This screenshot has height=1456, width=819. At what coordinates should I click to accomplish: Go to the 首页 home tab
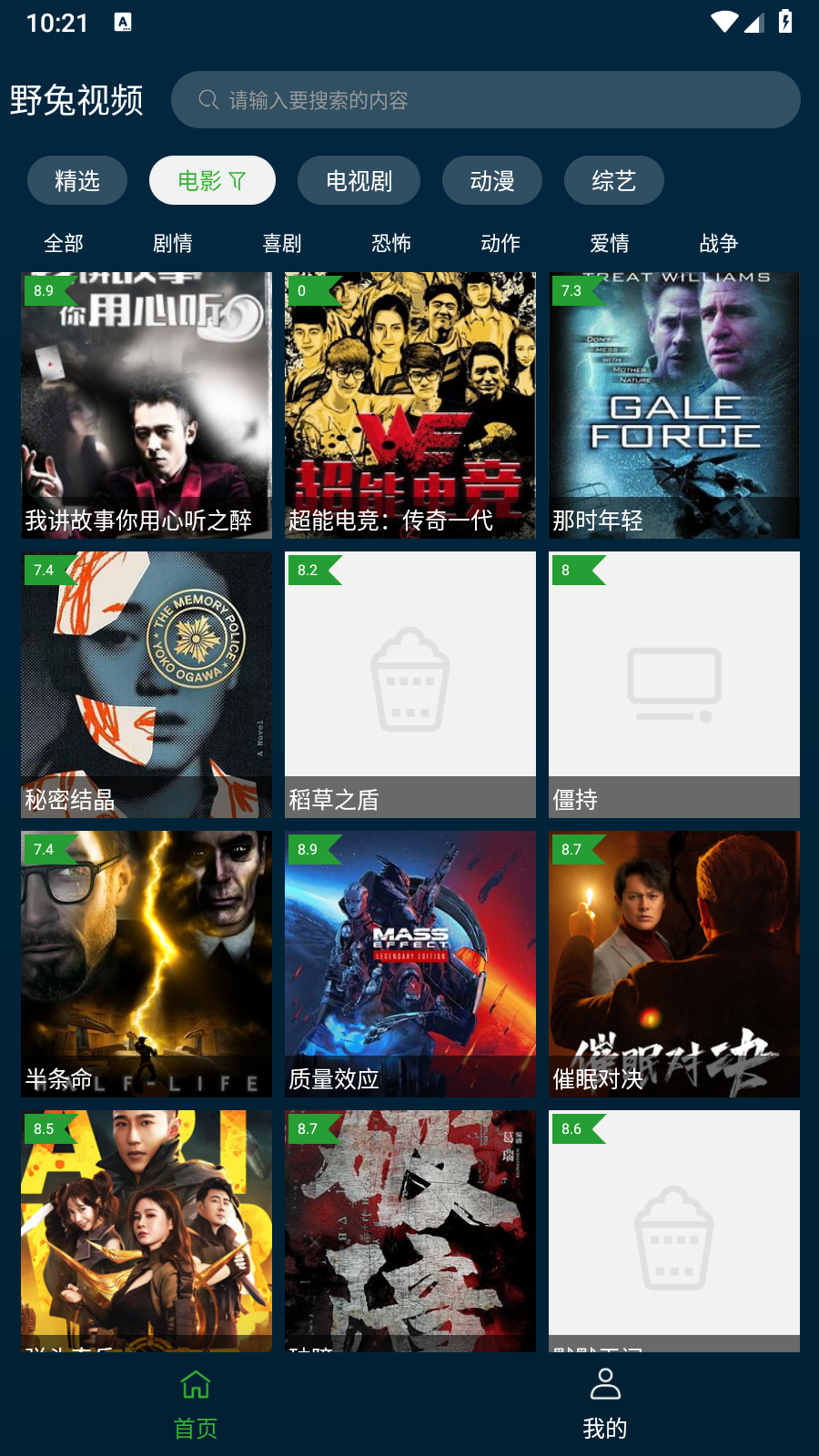coord(196,1403)
